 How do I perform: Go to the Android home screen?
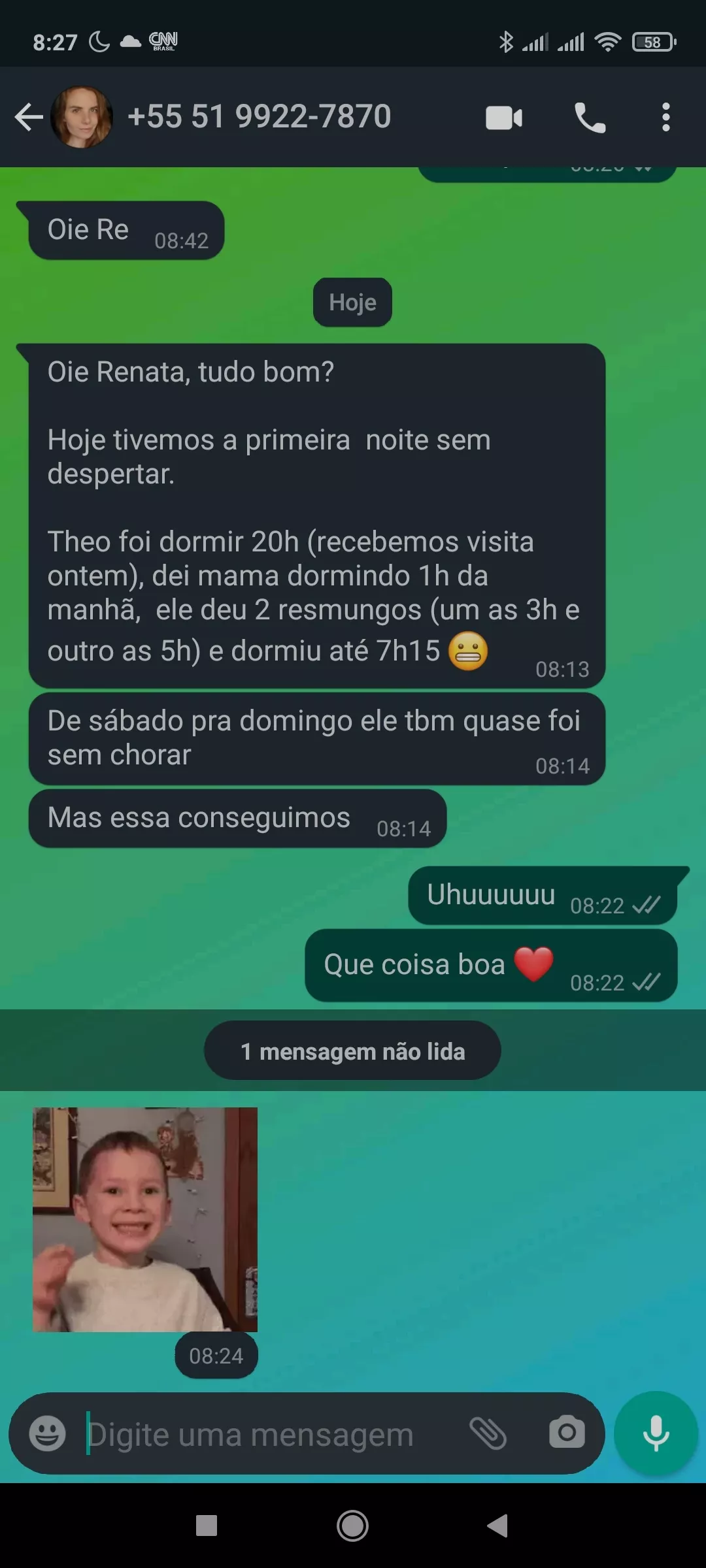point(352,1526)
